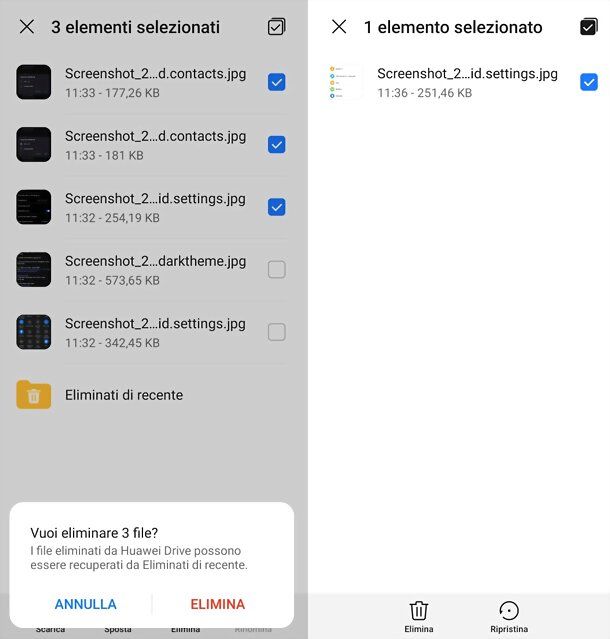Close the "1 elemento selezionato" selection mode
This screenshot has height=639, width=610.
[x=339, y=27]
